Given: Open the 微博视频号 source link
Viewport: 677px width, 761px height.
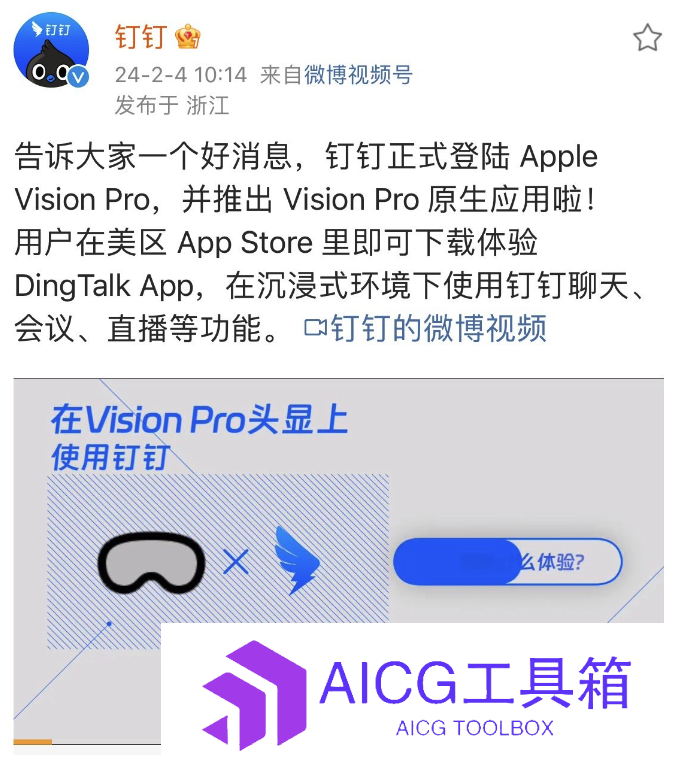Looking at the screenshot, I should coord(358,75).
